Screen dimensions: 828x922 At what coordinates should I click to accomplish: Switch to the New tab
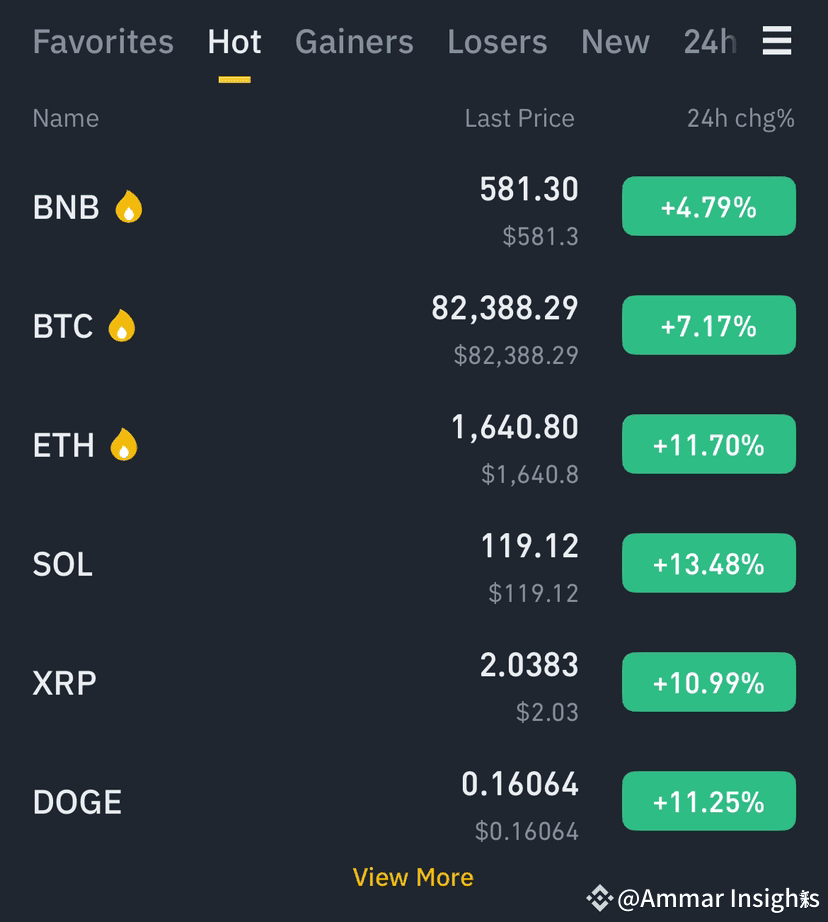[615, 42]
